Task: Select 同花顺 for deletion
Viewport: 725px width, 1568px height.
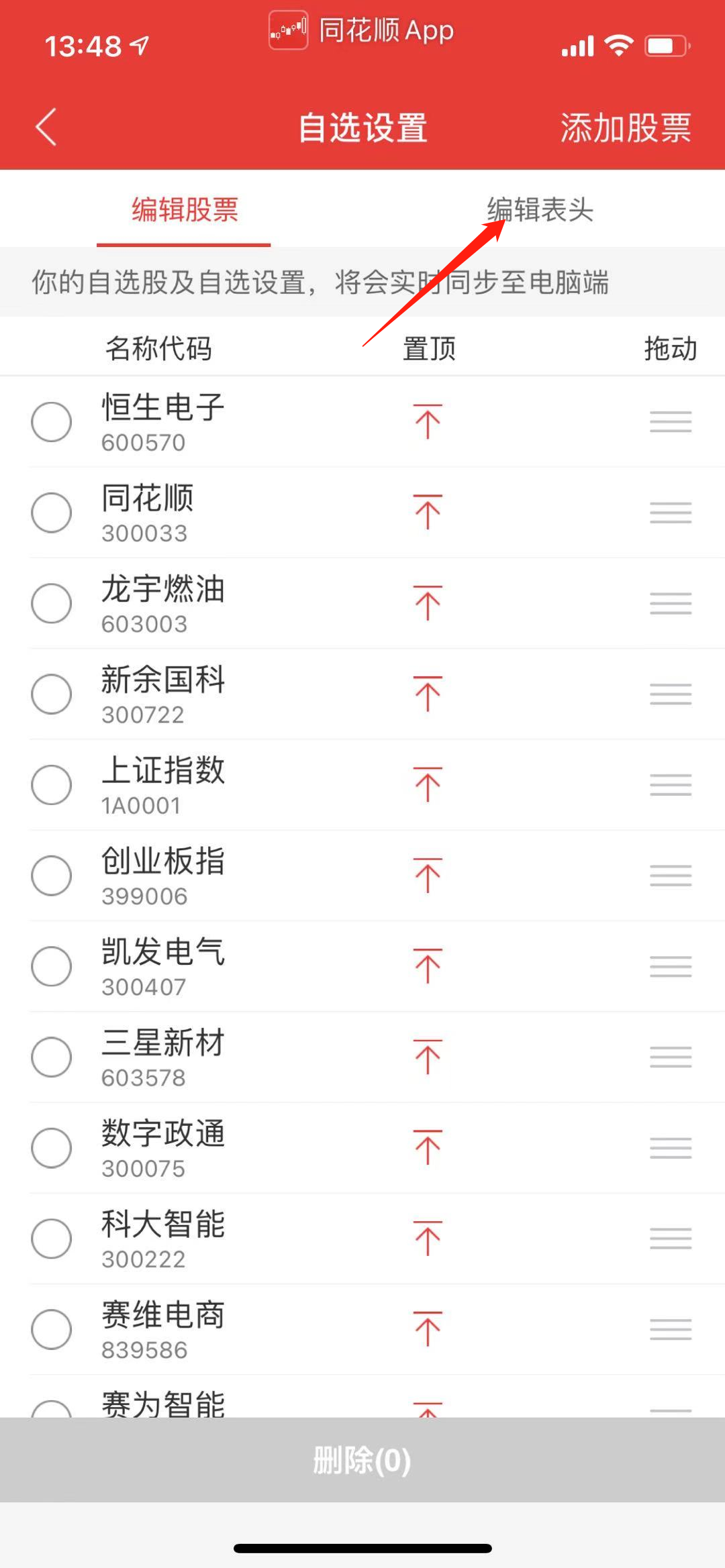Action: coord(52,512)
